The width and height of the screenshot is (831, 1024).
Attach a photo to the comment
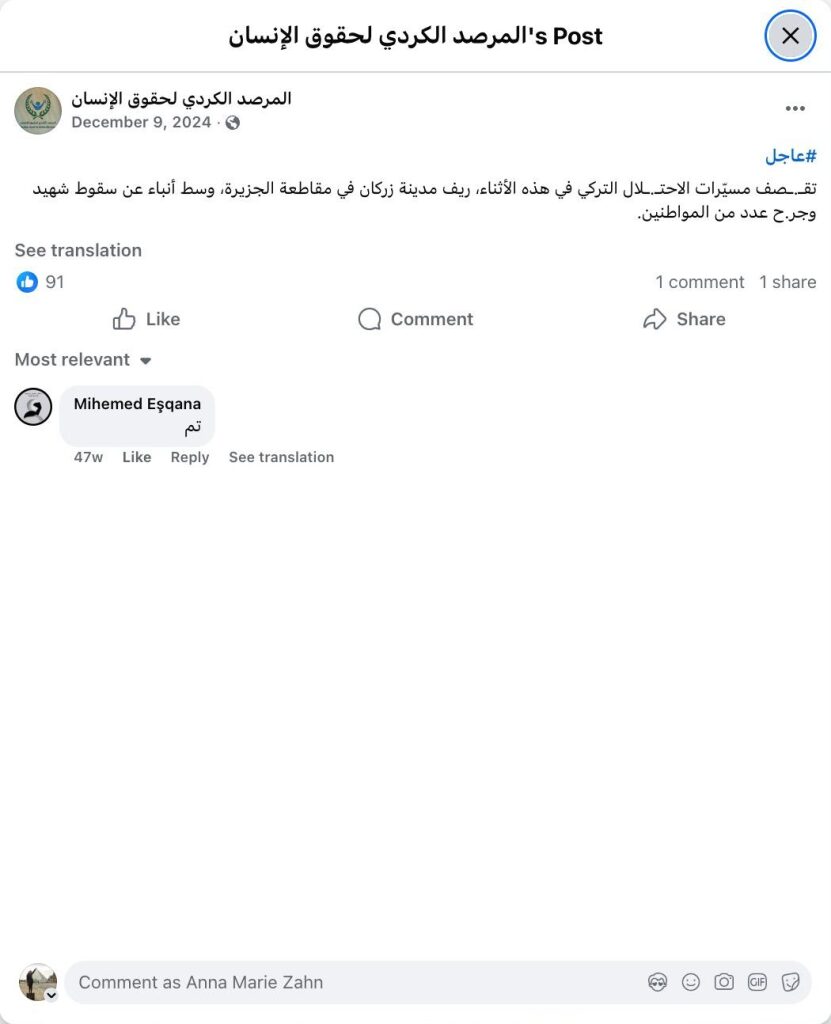pos(724,982)
